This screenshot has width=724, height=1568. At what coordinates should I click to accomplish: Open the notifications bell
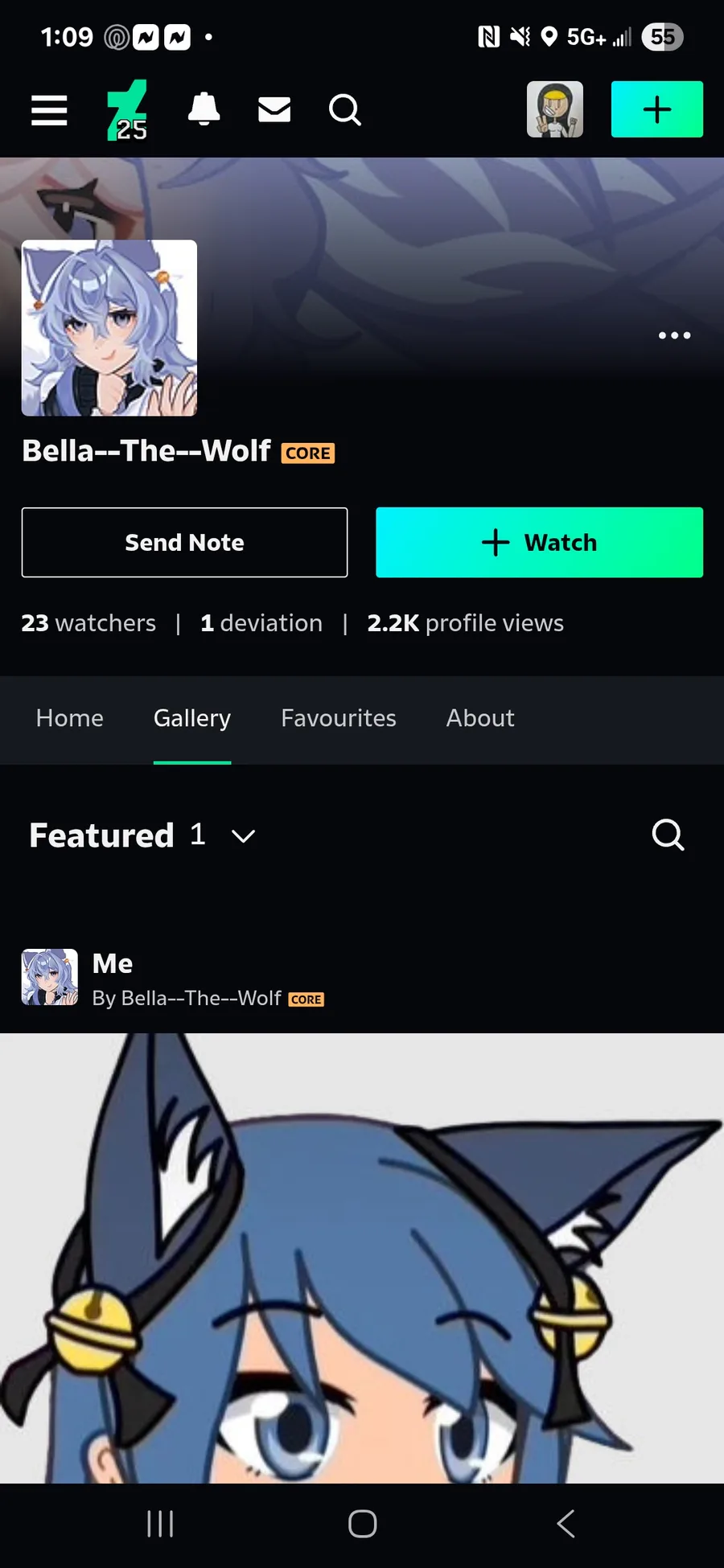[x=204, y=109]
